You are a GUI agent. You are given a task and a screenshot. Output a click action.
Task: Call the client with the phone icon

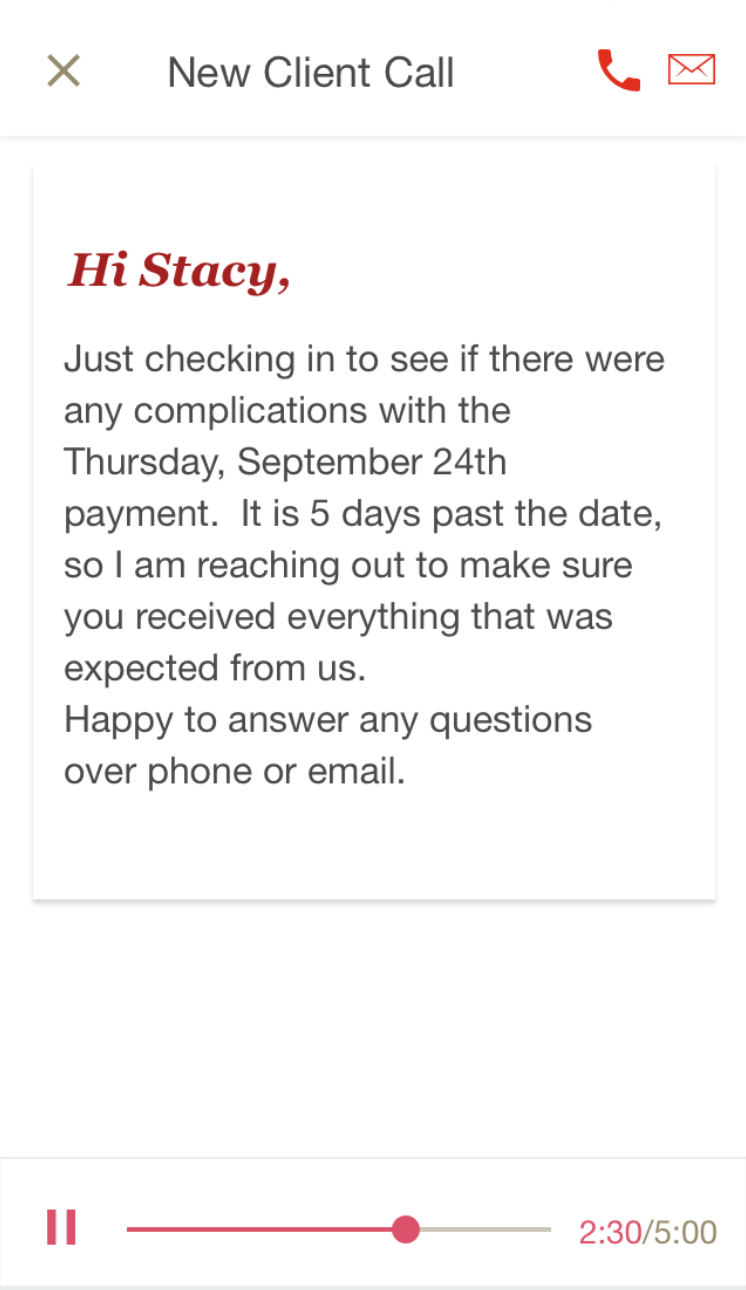tap(618, 71)
